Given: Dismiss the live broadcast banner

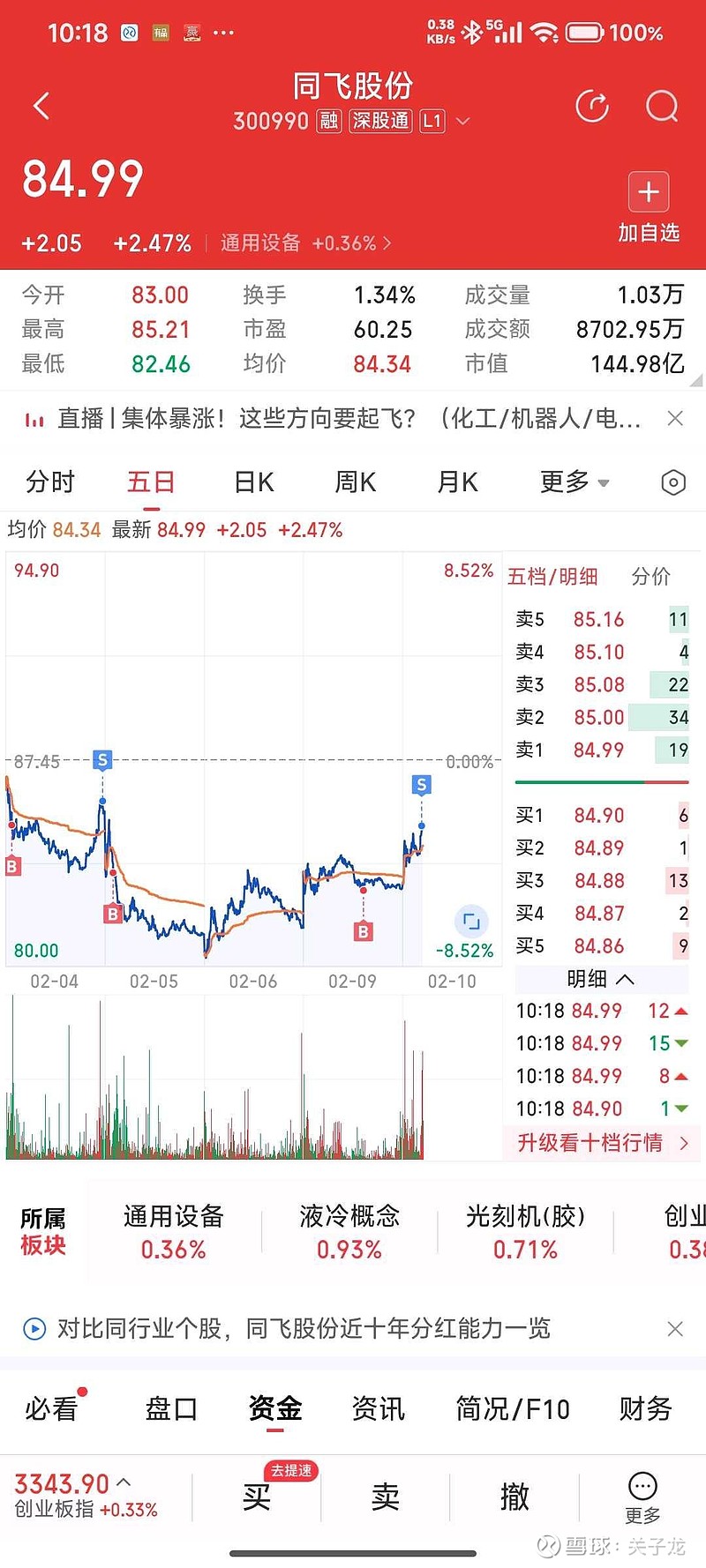Looking at the screenshot, I should pos(675,420).
